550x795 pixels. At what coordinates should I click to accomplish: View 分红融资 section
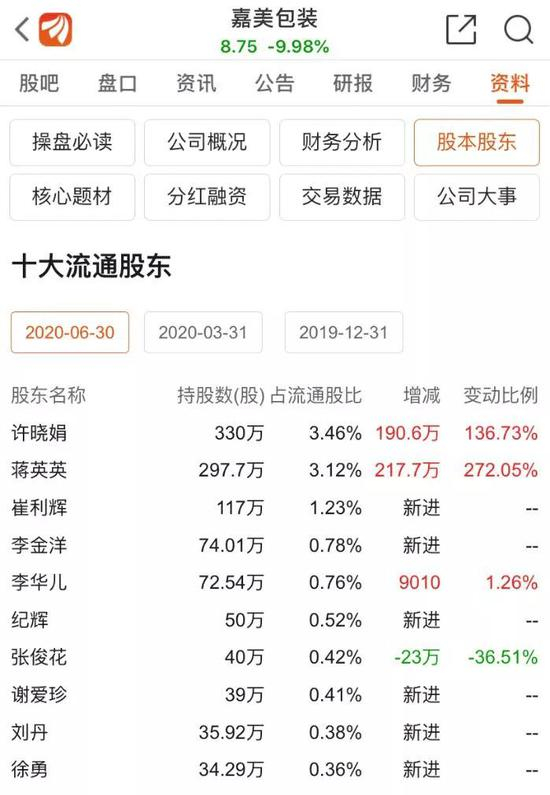[207, 197]
